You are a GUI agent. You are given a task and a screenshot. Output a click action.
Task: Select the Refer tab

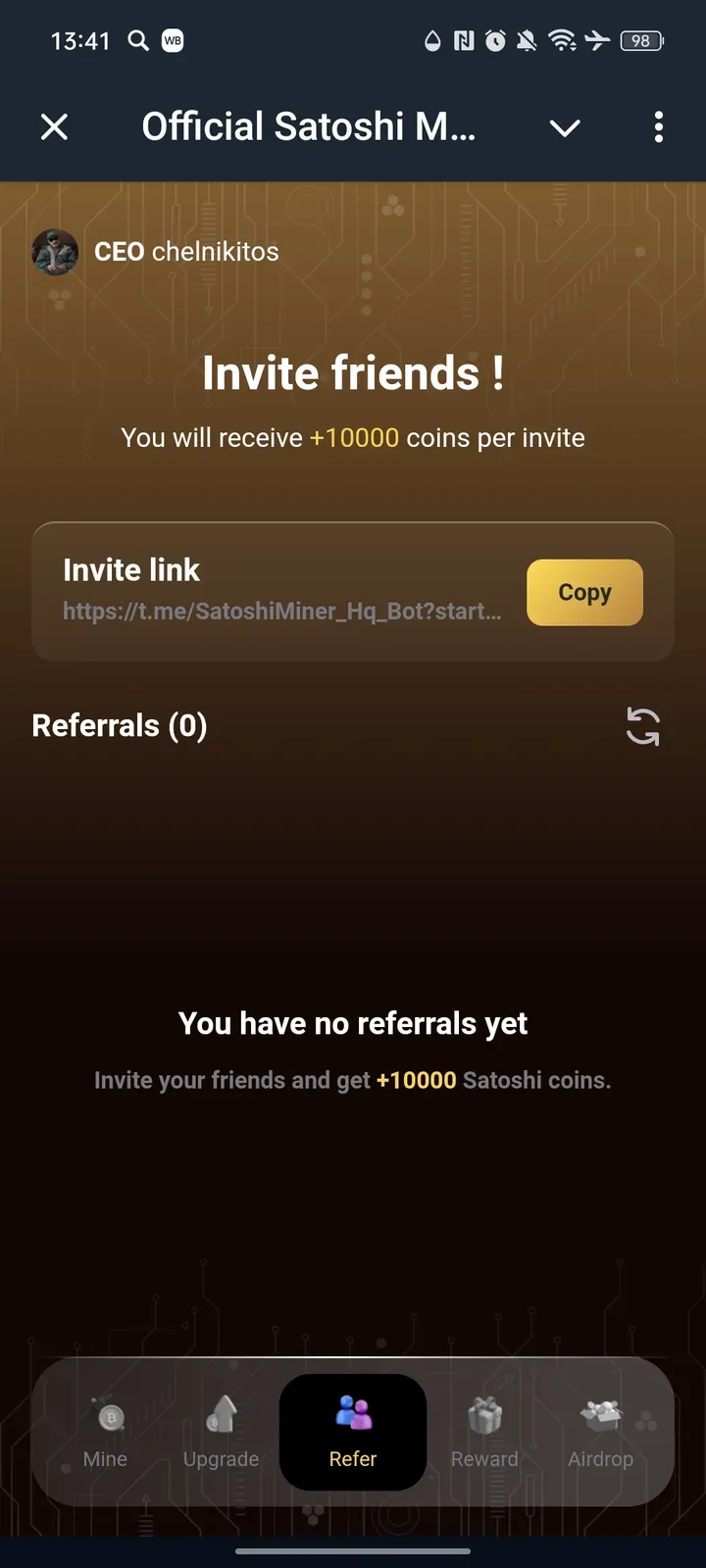coord(353,1433)
